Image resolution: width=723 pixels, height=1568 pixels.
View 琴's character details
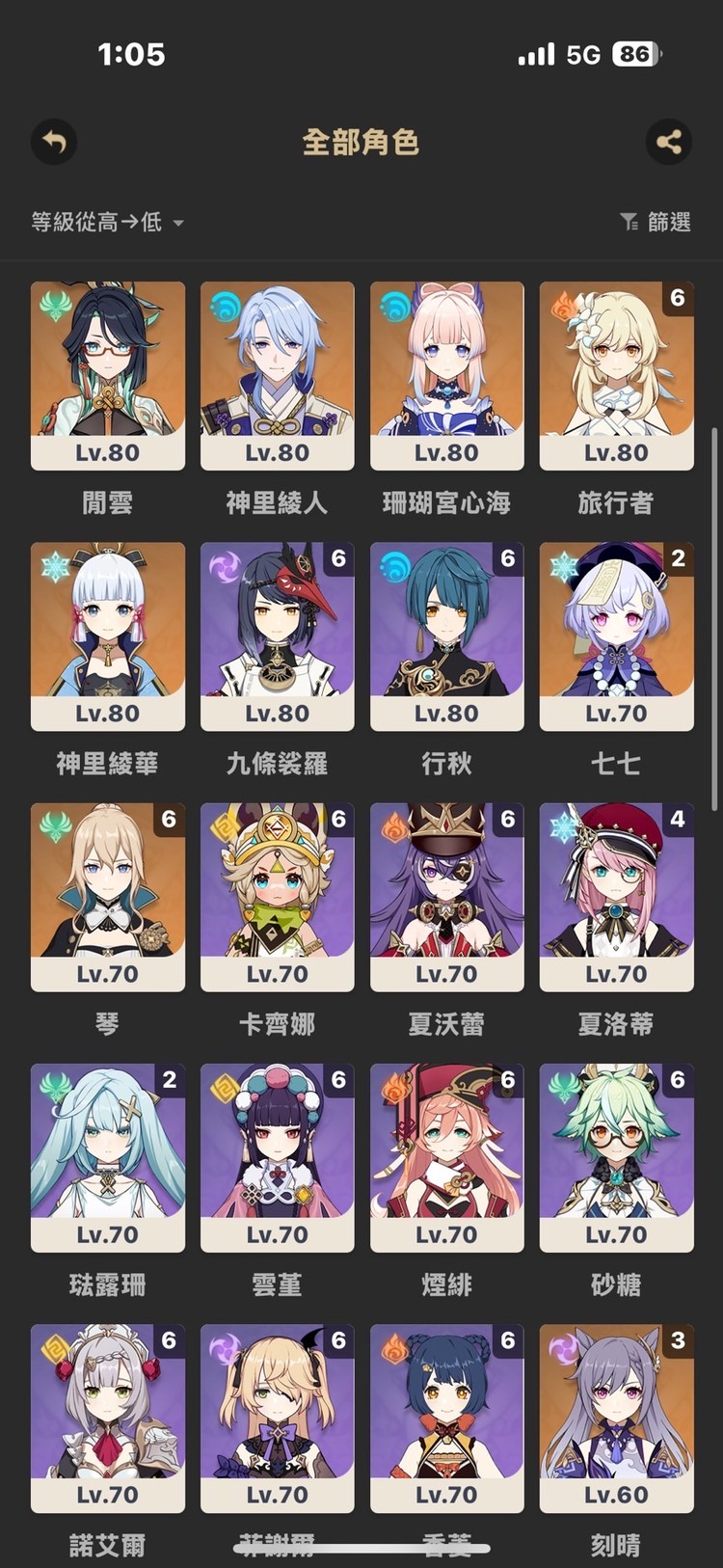pyautogui.click(x=107, y=897)
